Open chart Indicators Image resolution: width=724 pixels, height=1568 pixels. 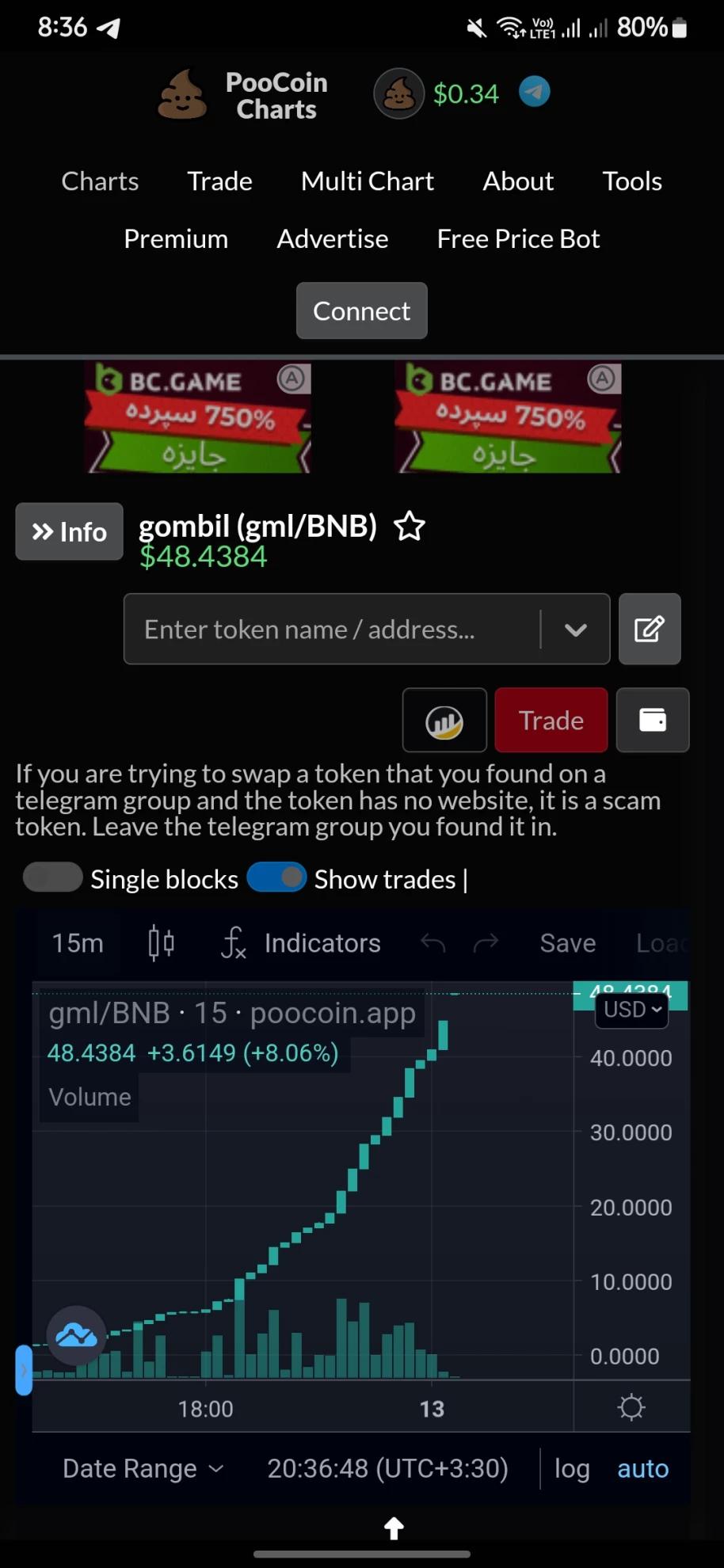click(x=301, y=943)
